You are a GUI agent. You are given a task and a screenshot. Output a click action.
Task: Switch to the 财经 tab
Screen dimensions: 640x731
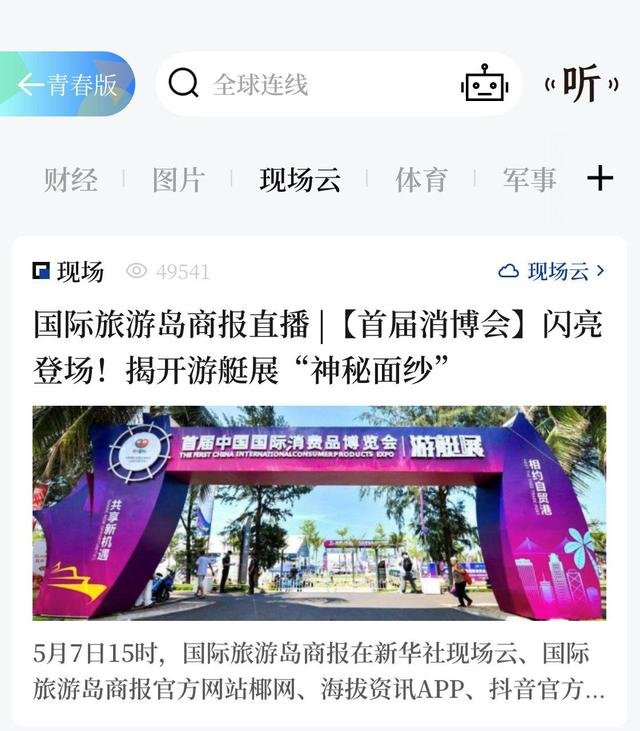[x=70, y=180]
